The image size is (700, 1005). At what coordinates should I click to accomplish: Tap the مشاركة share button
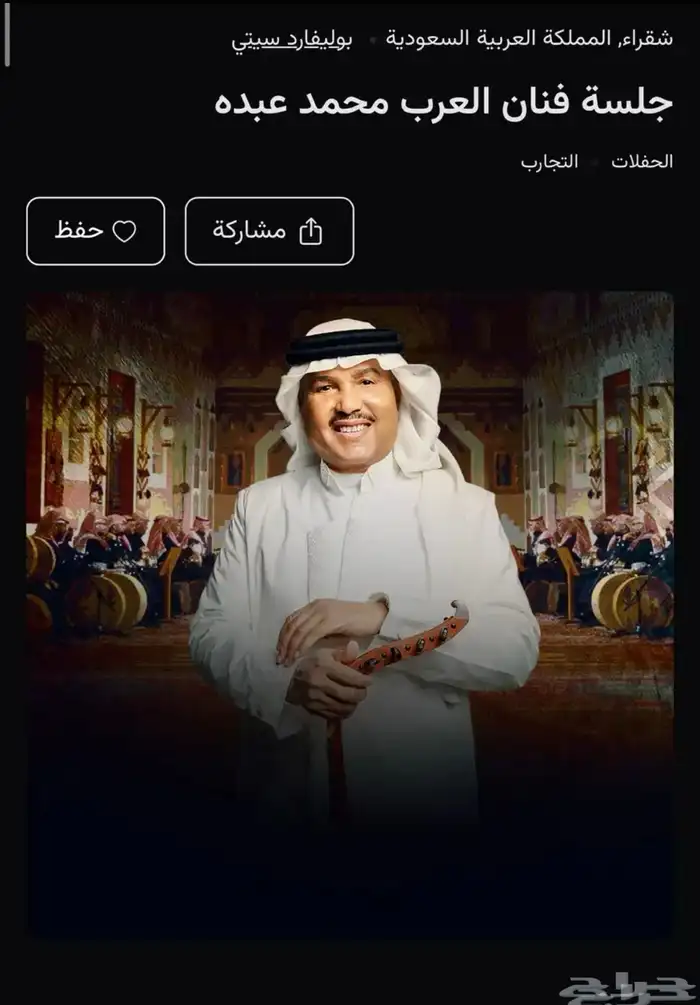[269, 231]
